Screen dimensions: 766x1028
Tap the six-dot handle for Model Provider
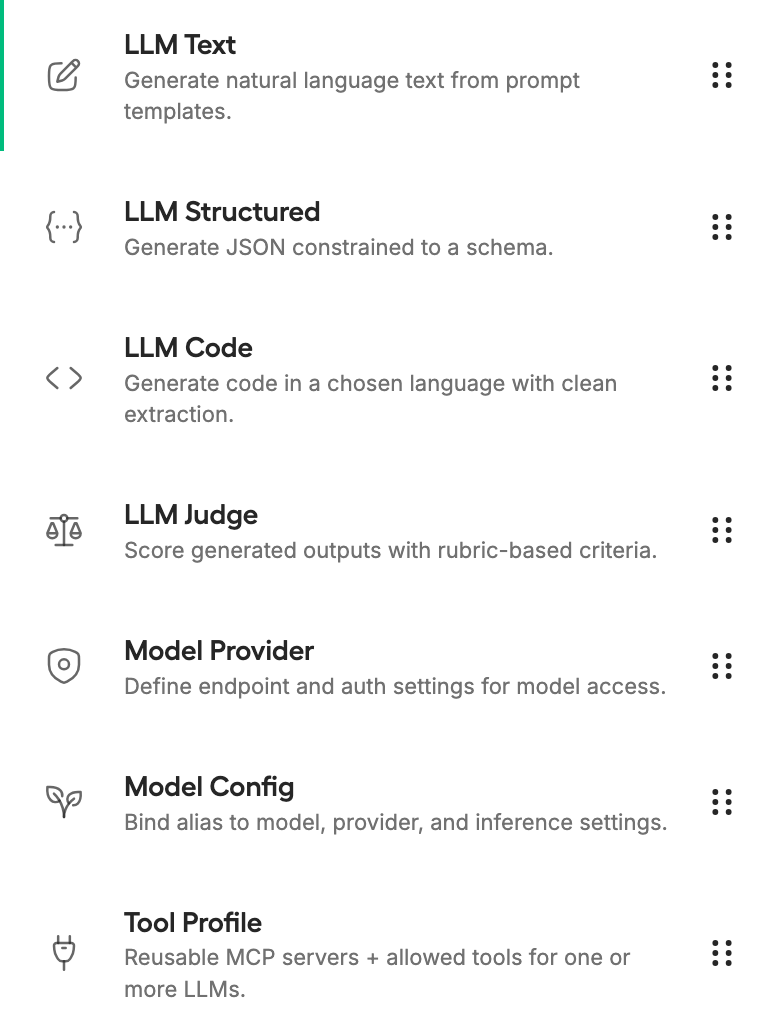[722, 666]
